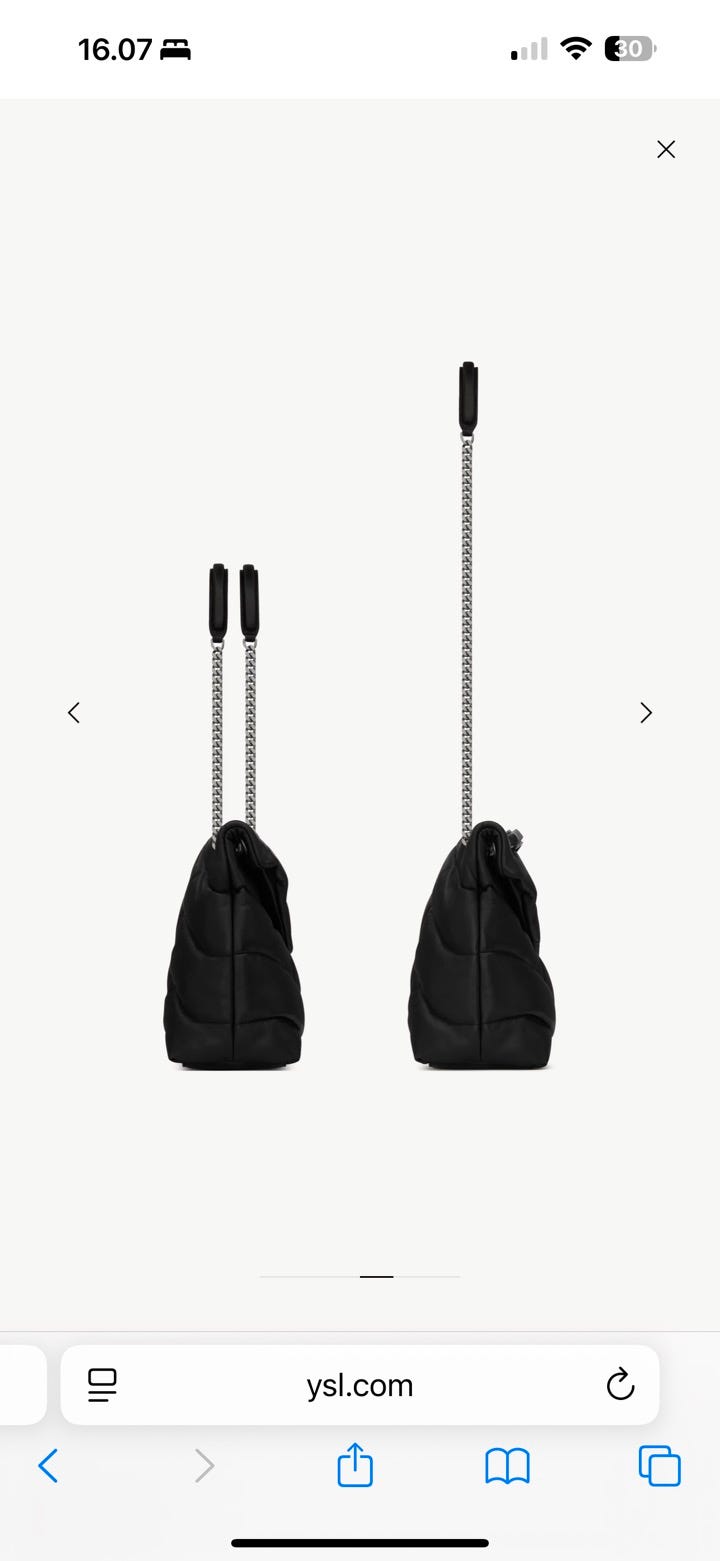Reload the ysl.com page

(620, 1384)
